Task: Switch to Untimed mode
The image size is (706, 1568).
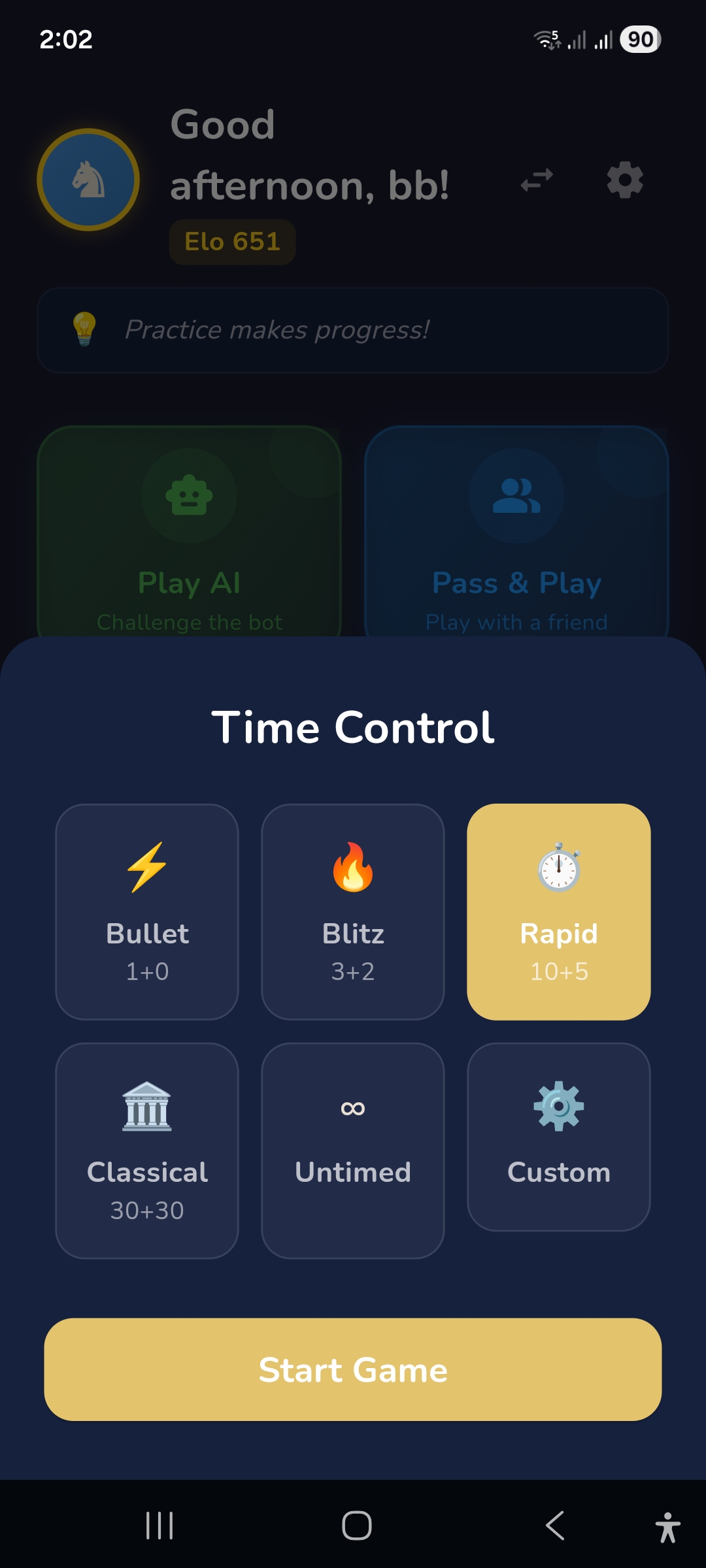Action: coord(352,1149)
